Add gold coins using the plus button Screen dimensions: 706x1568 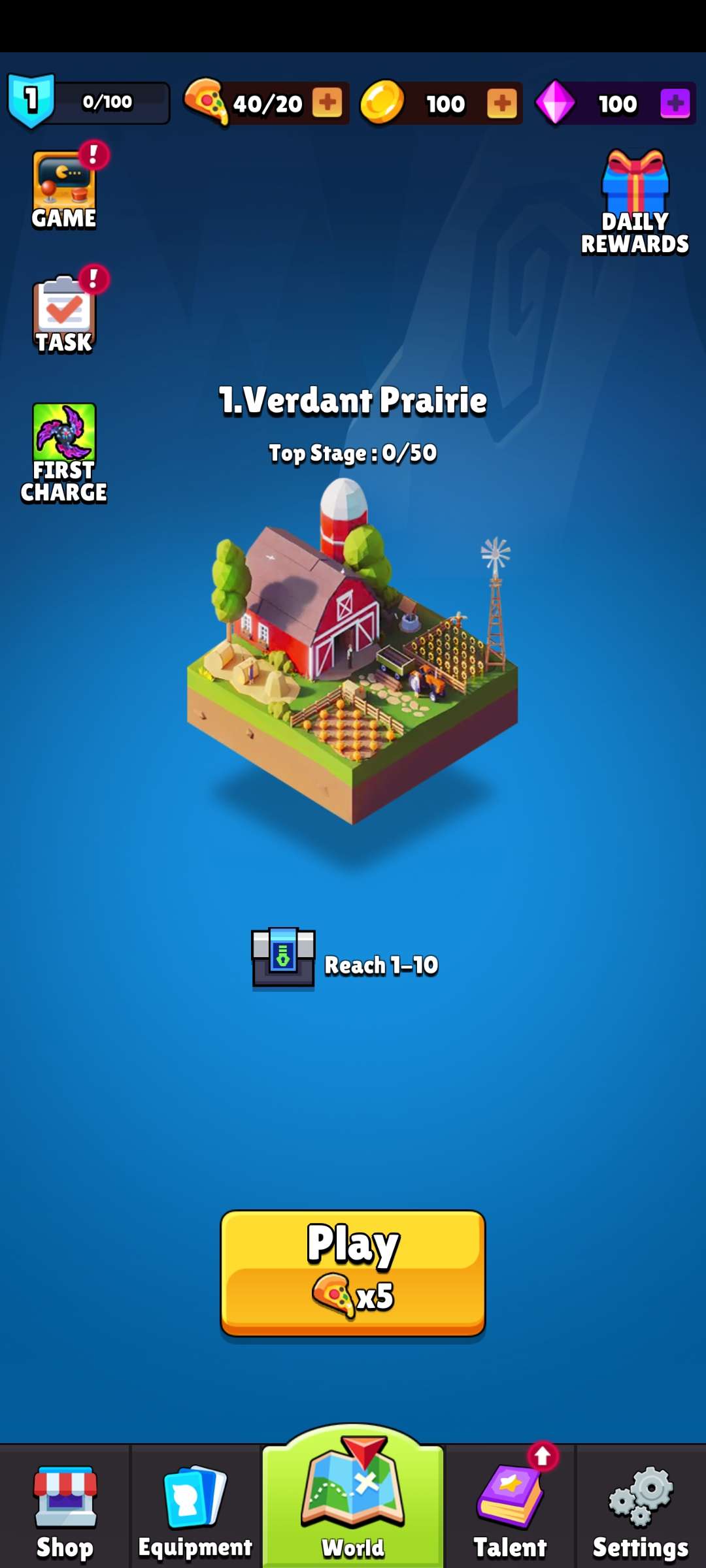click(501, 103)
